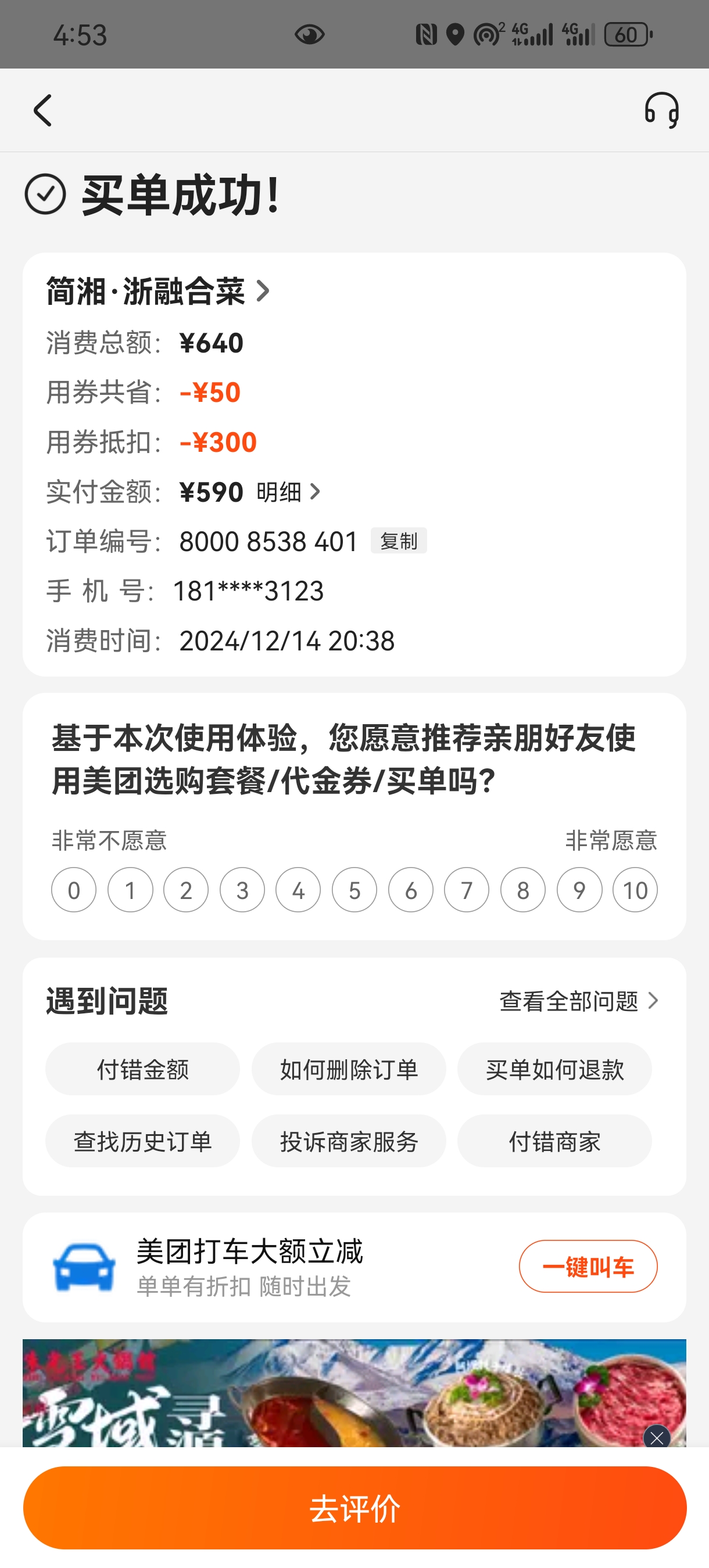This screenshot has height=1568, width=709.
Task: Tap 一键叫车 to hail a ride
Action: pyautogui.click(x=588, y=1267)
